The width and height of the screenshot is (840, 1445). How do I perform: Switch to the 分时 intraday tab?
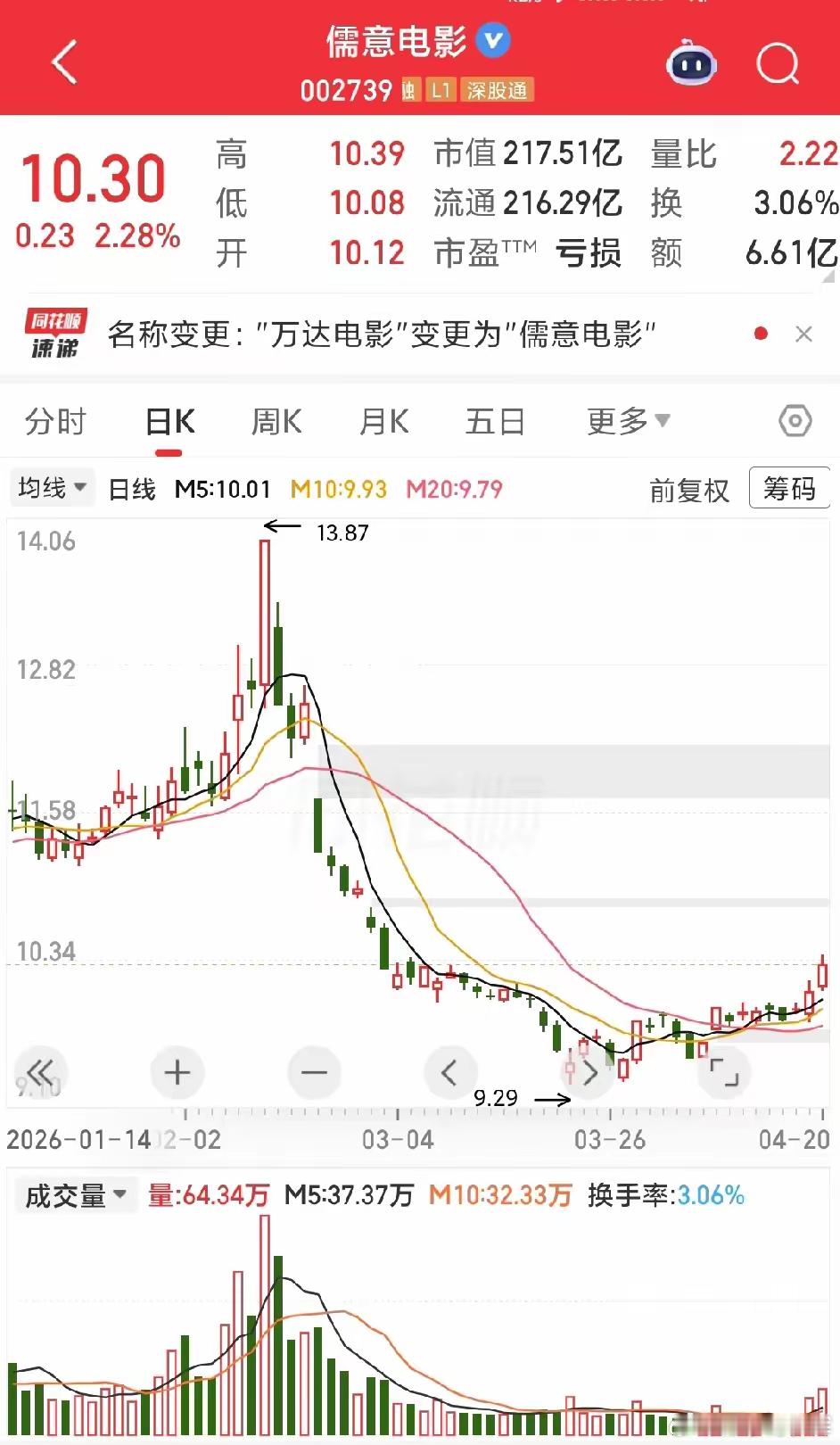pos(55,421)
